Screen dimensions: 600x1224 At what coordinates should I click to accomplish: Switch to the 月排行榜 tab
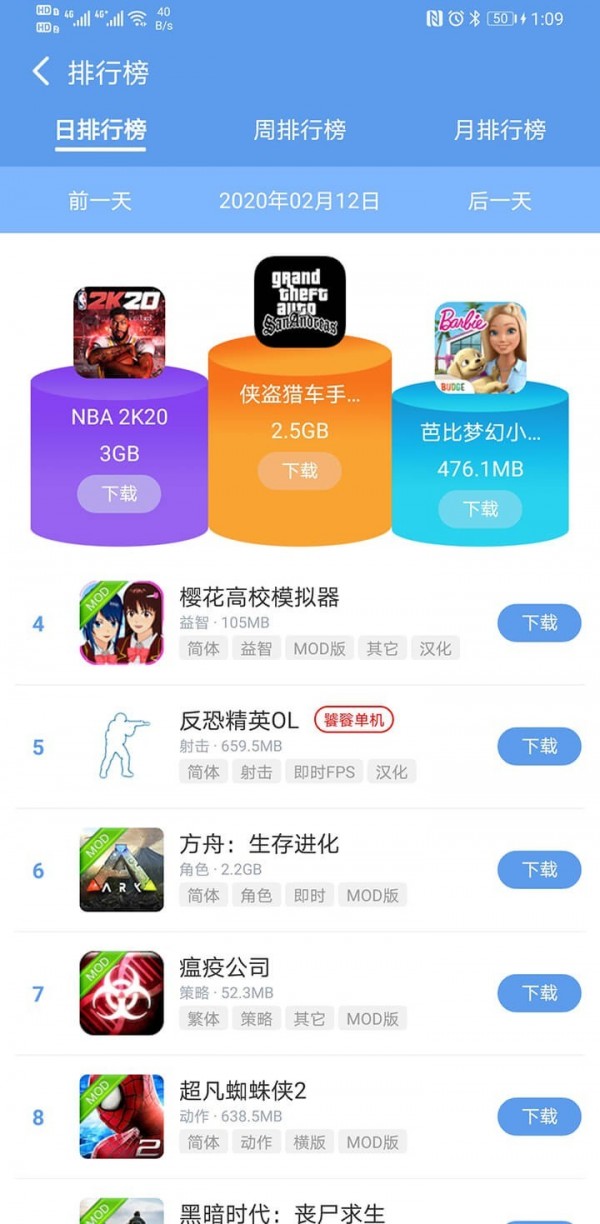pyautogui.click(x=499, y=130)
